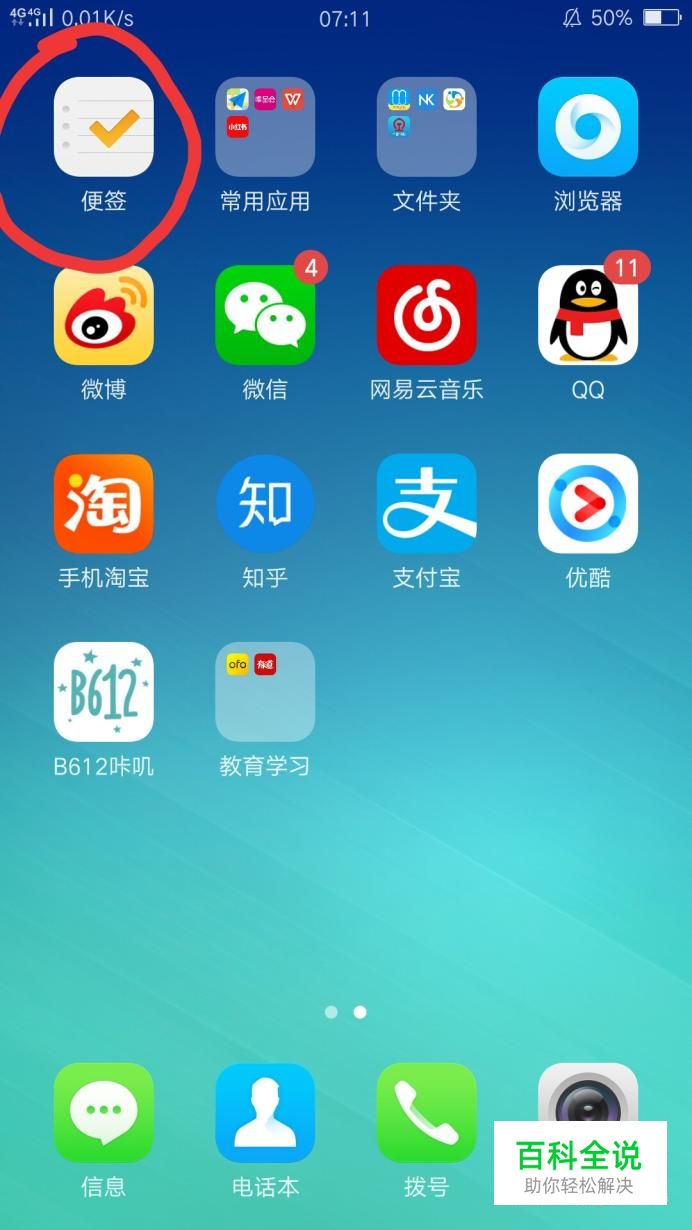Open the 文件夹 folder
The height and width of the screenshot is (1230, 692).
pos(426,127)
